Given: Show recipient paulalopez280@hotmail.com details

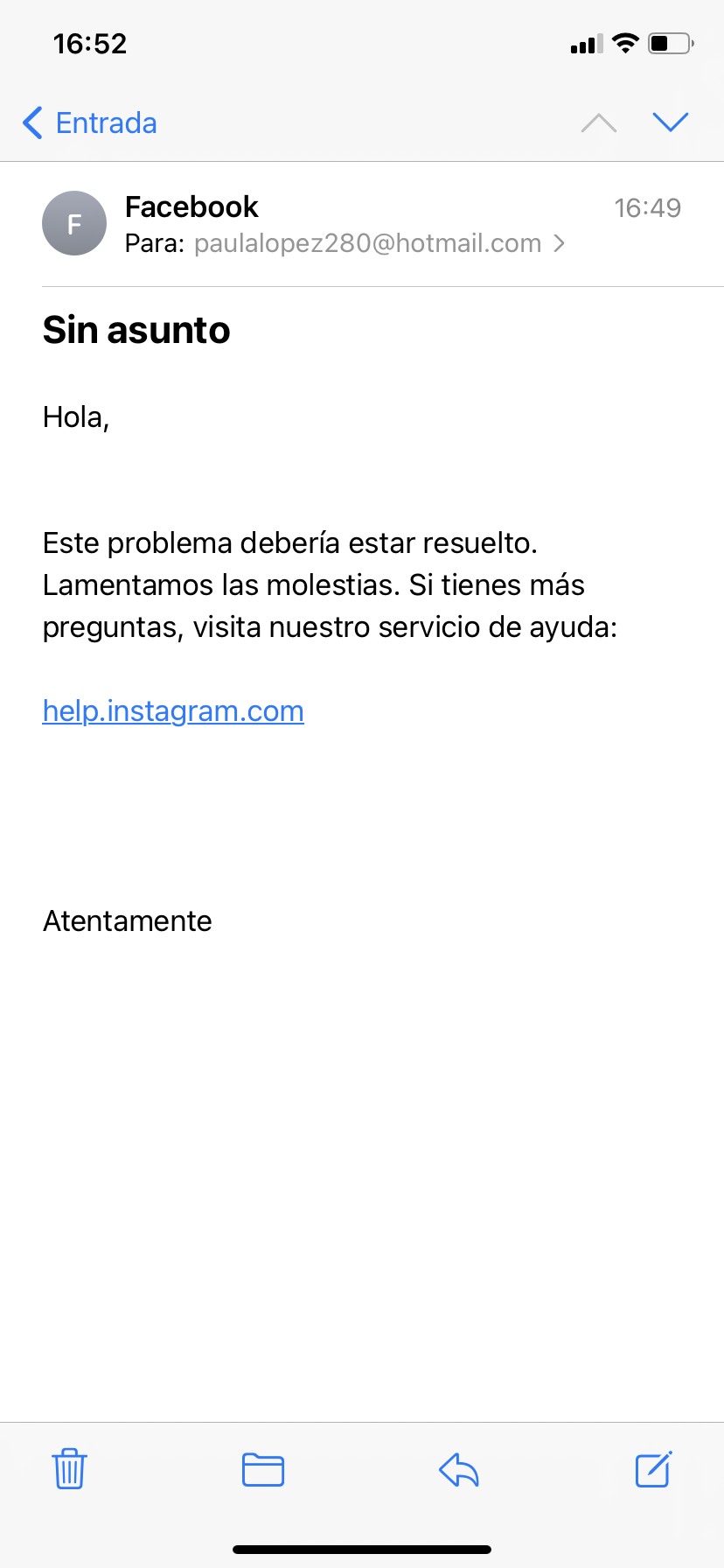Looking at the screenshot, I should (x=367, y=243).
